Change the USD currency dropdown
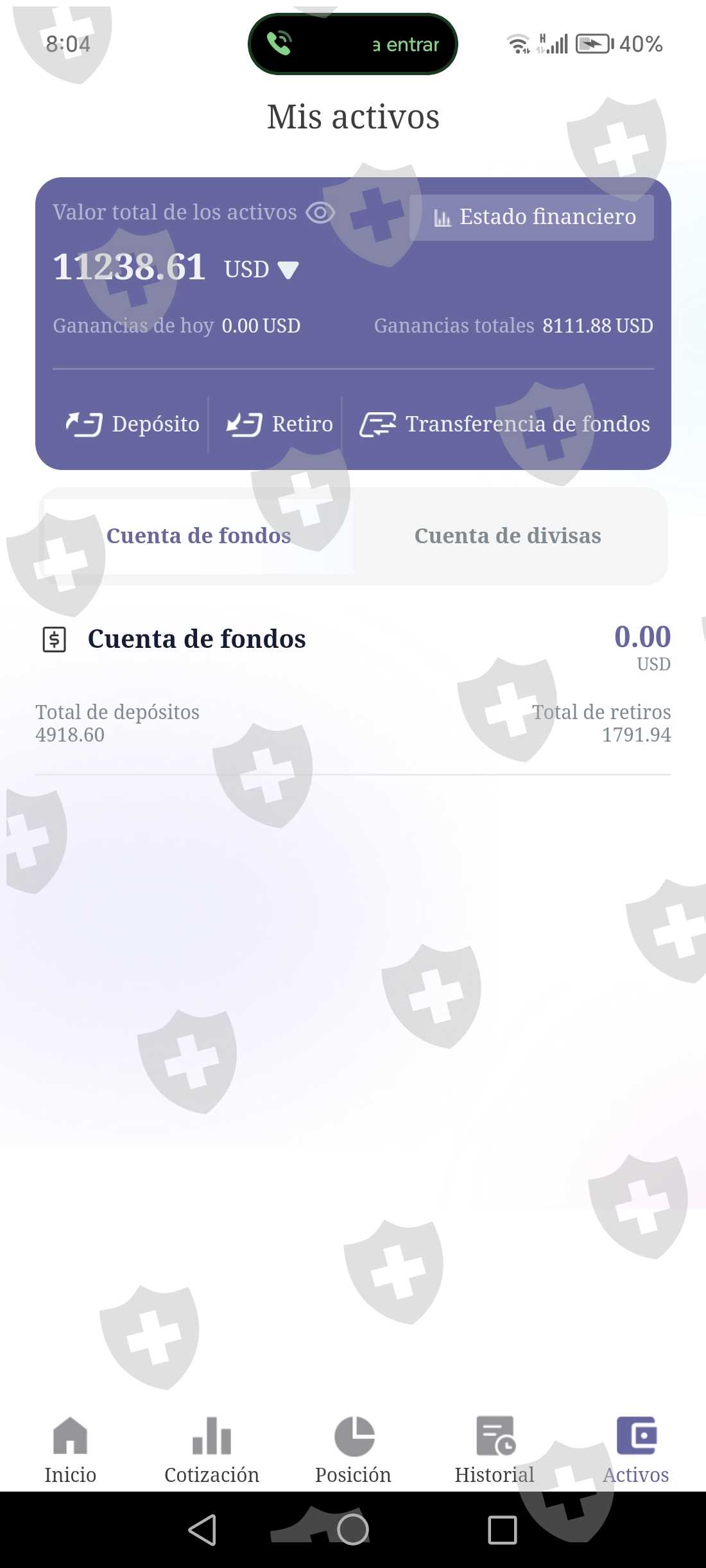This screenshot has width=706, height=1568. (262, 270)
